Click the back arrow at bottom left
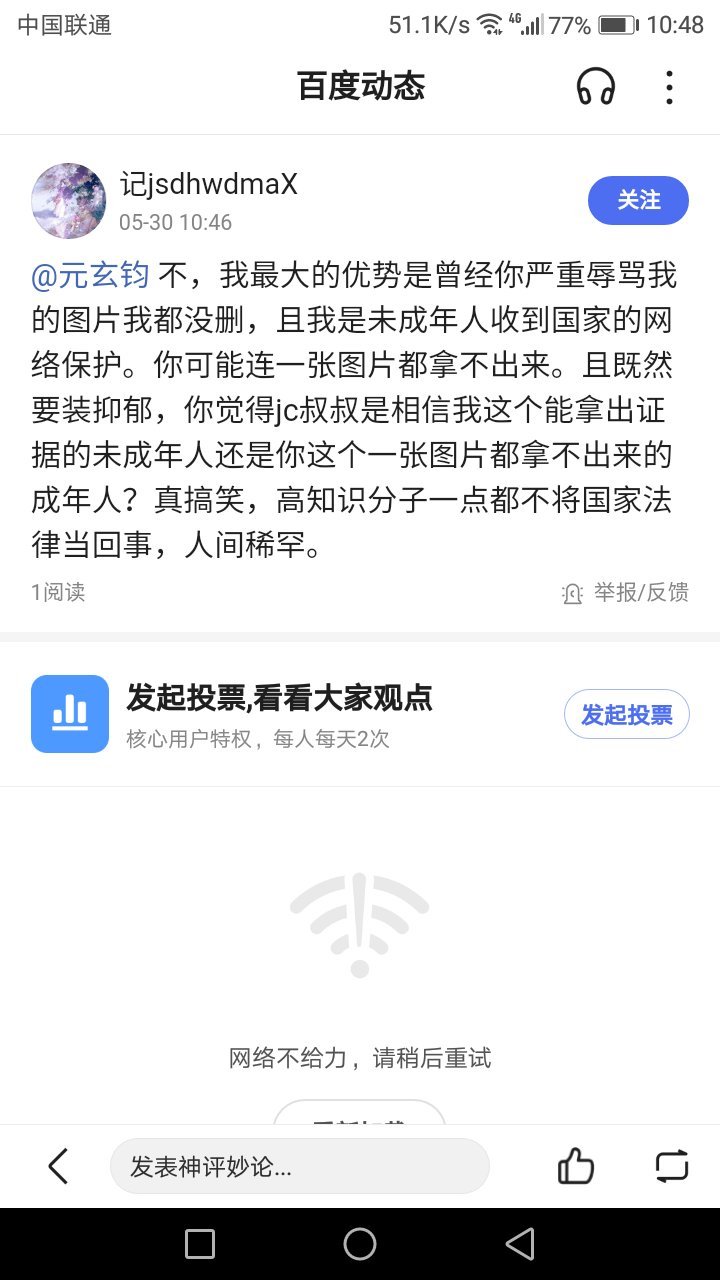 click(x=57, y=1166)
